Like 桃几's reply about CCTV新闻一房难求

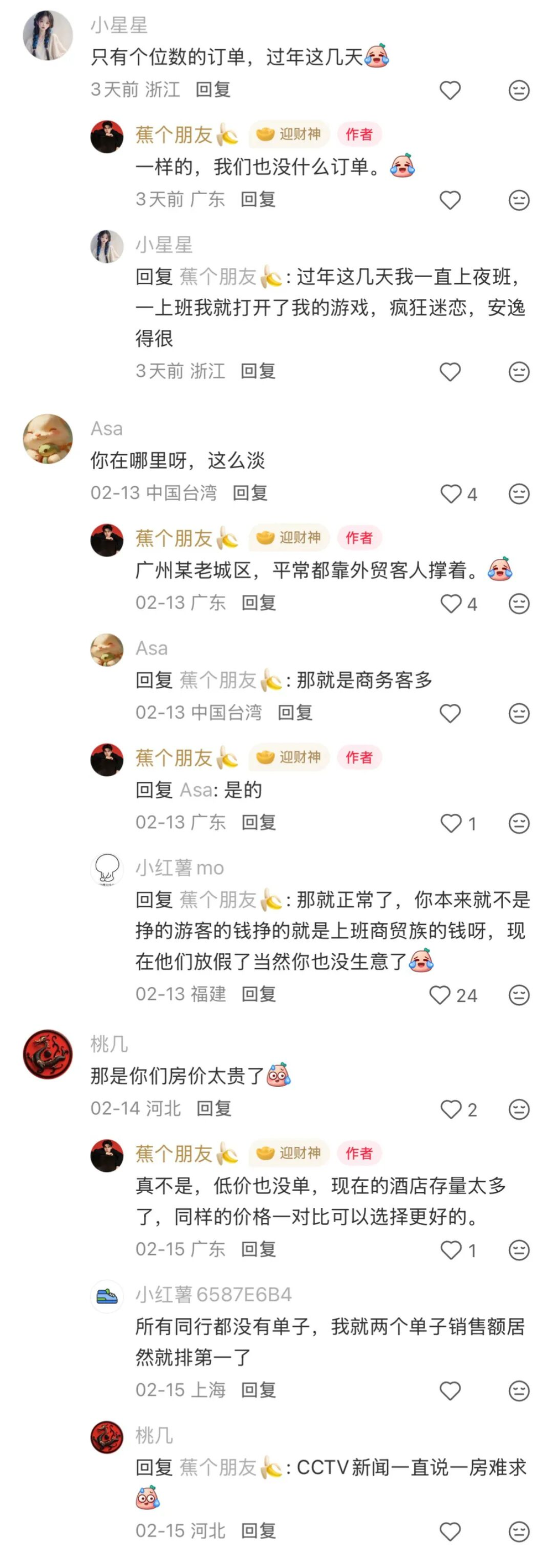pyautogui.click(x=450, y=1531)
